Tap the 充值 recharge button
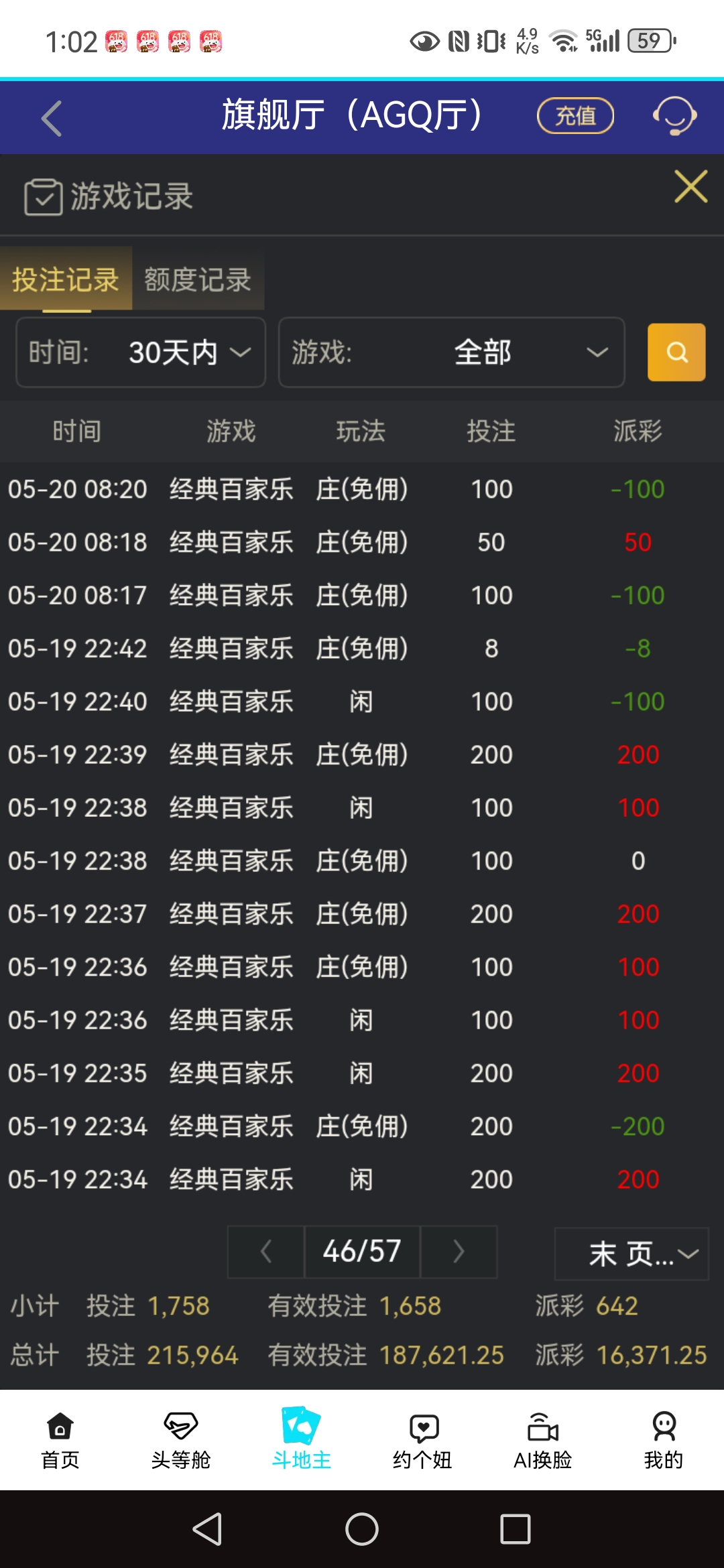 click(575, 115)
